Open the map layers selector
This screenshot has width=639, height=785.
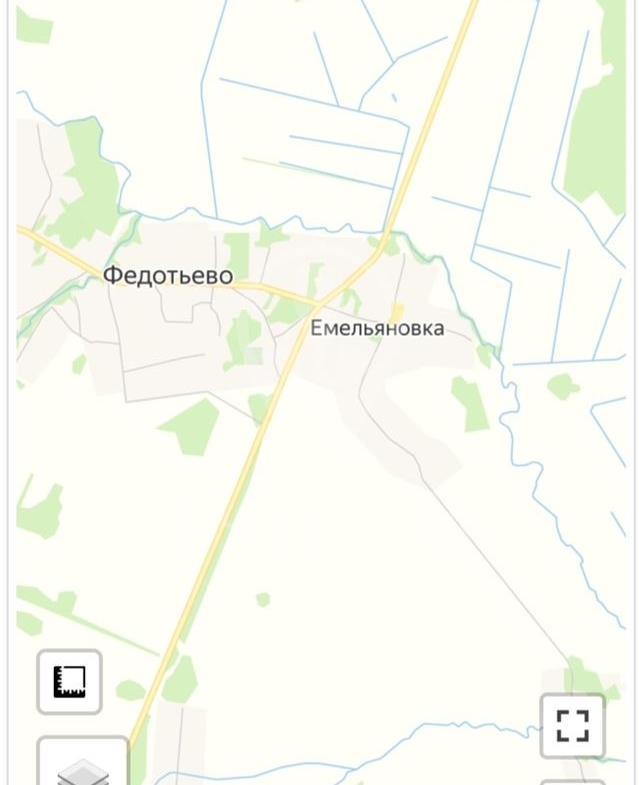(83, 767)
